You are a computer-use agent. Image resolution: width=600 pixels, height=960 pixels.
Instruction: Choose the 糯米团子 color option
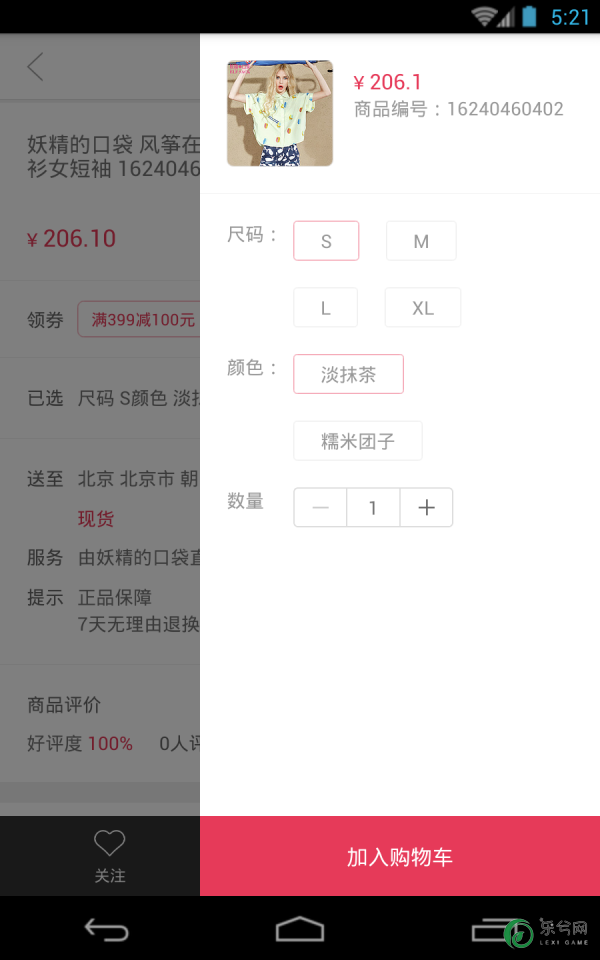[x=358, y=441]
